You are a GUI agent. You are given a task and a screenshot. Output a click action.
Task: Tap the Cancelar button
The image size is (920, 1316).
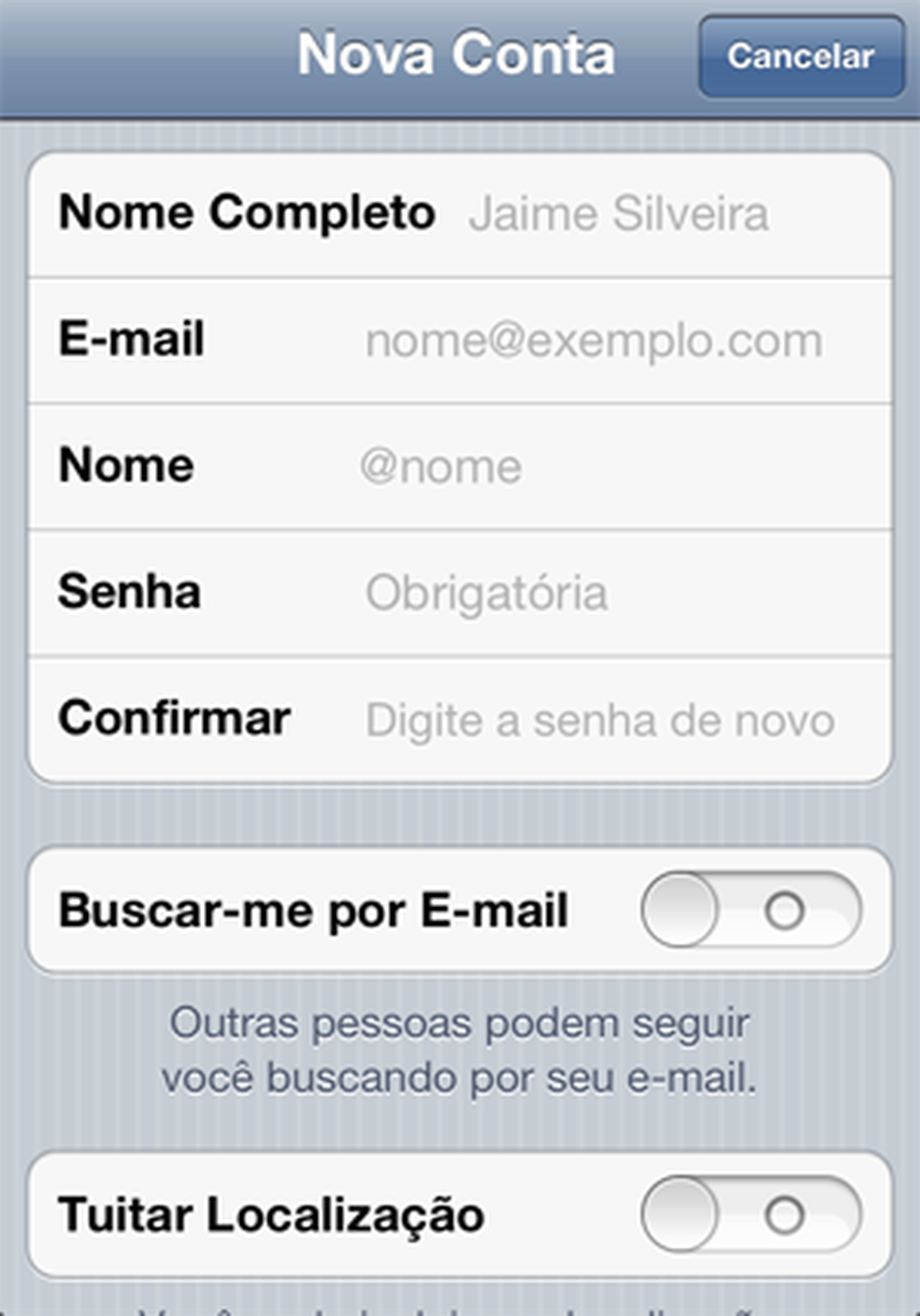(x=801, y=56)
